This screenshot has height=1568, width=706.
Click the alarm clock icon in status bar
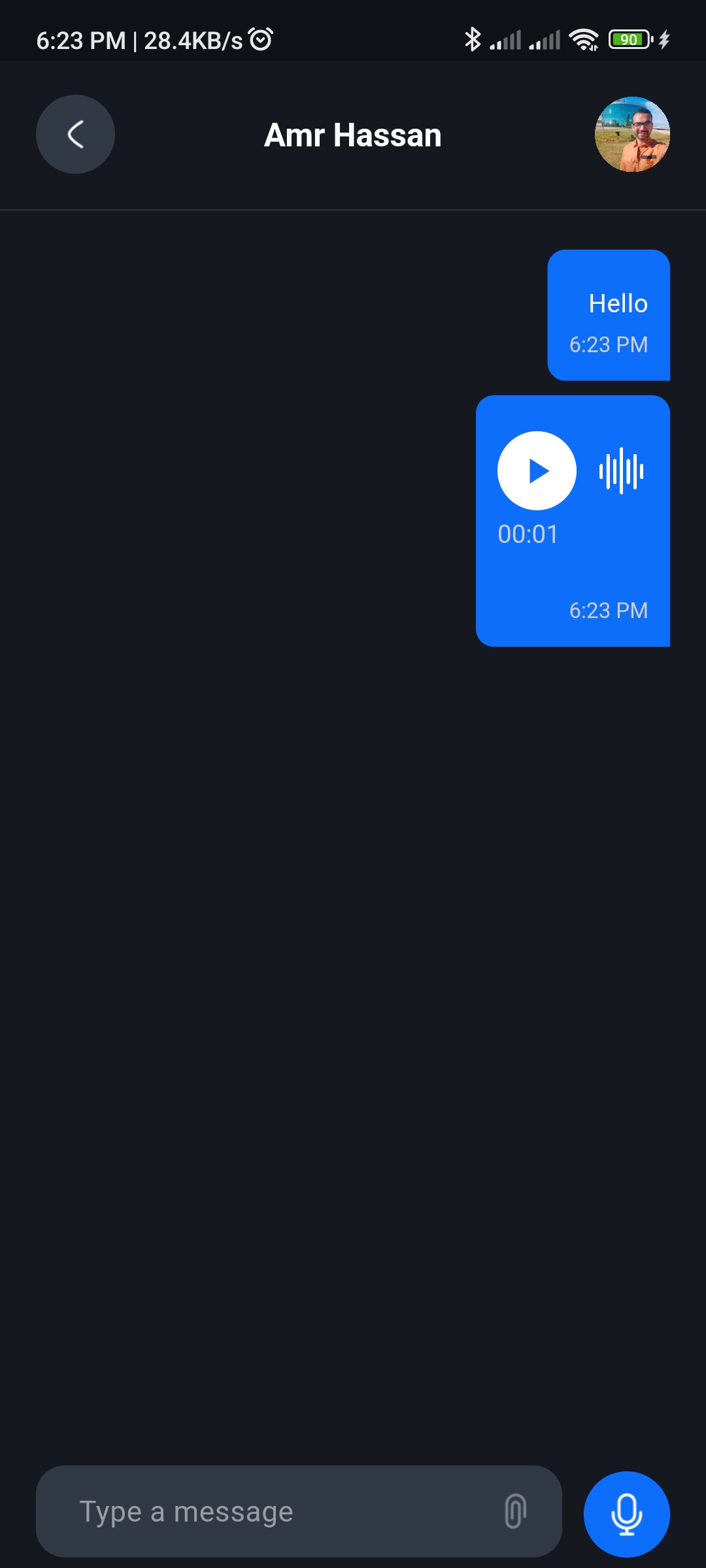tap(260, 39)
